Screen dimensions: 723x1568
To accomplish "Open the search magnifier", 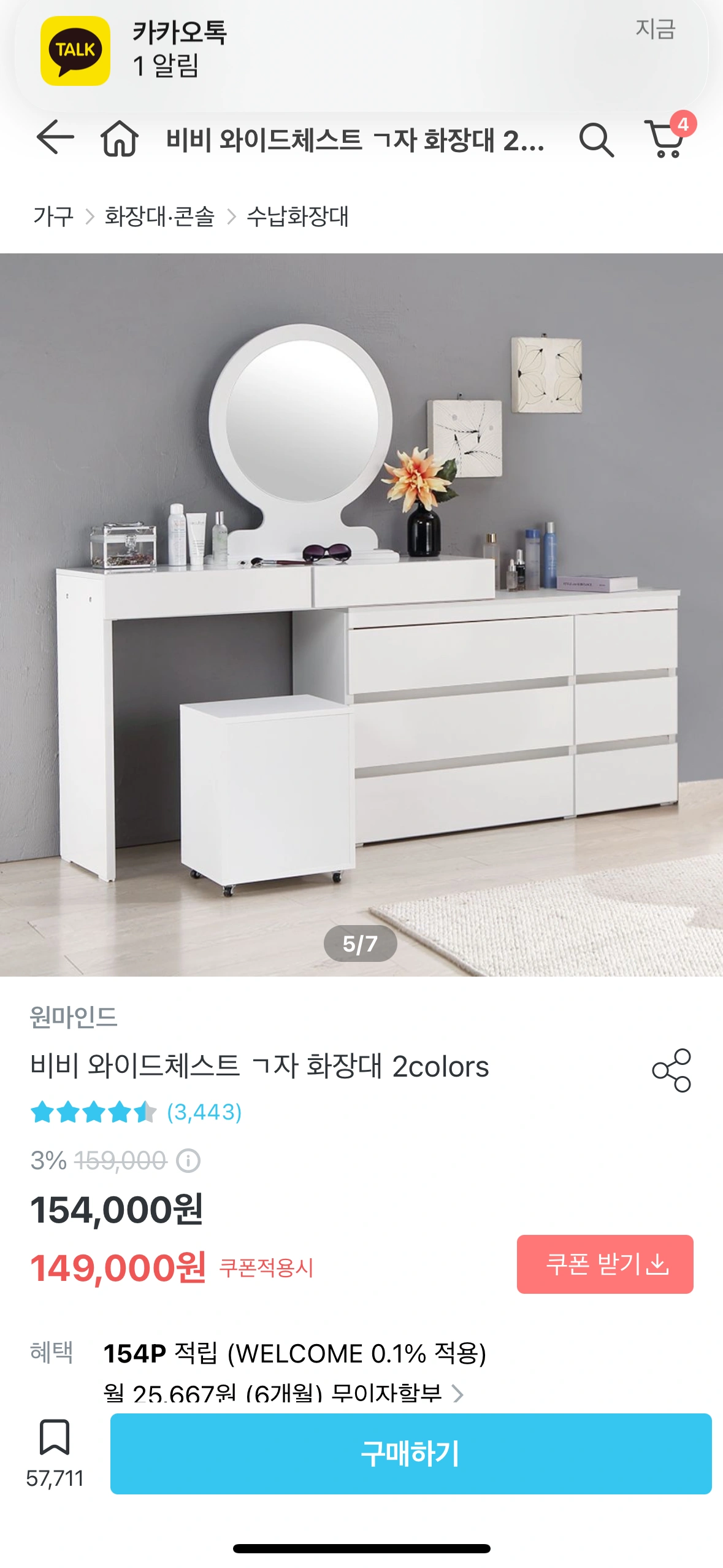I will click(x=596, y=139).
